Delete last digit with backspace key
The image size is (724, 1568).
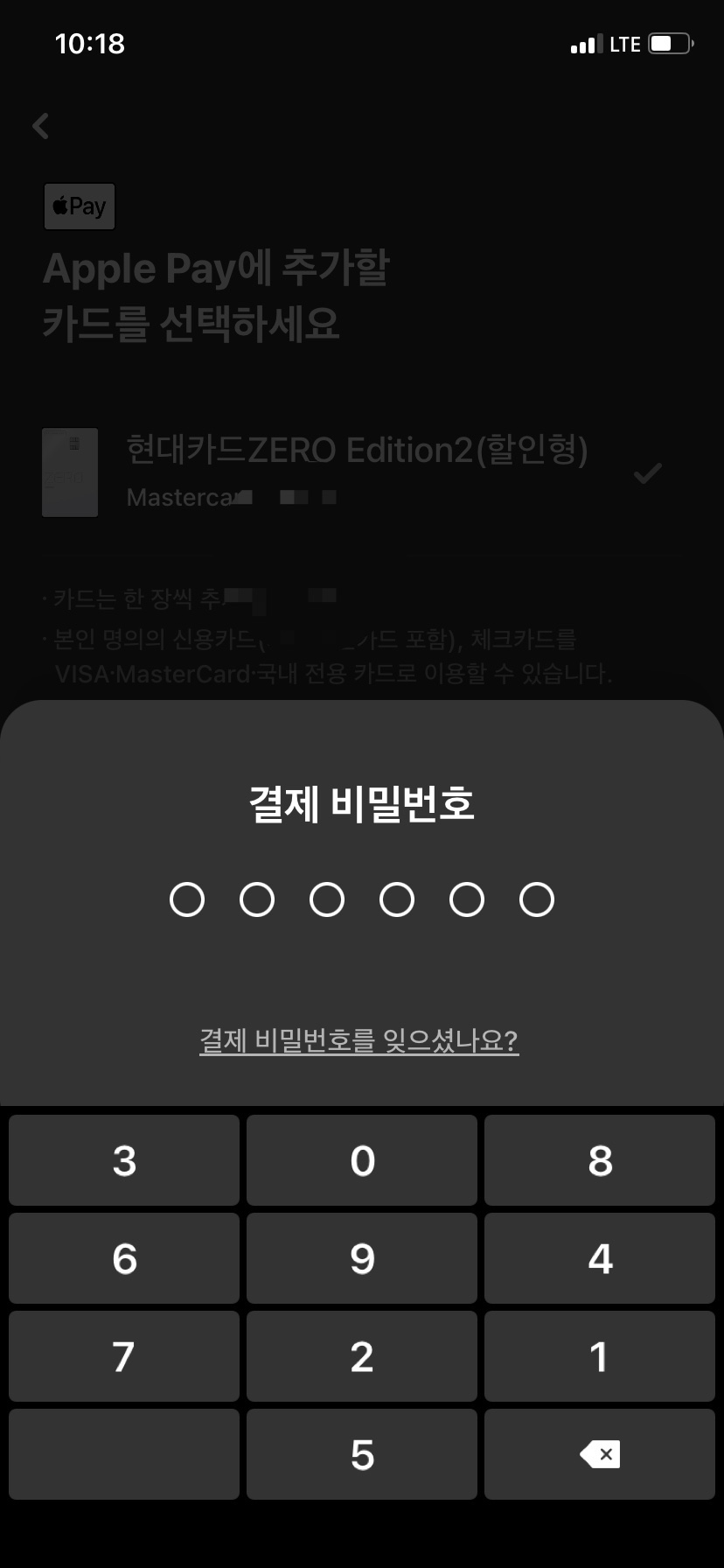tap(600, 1454)
